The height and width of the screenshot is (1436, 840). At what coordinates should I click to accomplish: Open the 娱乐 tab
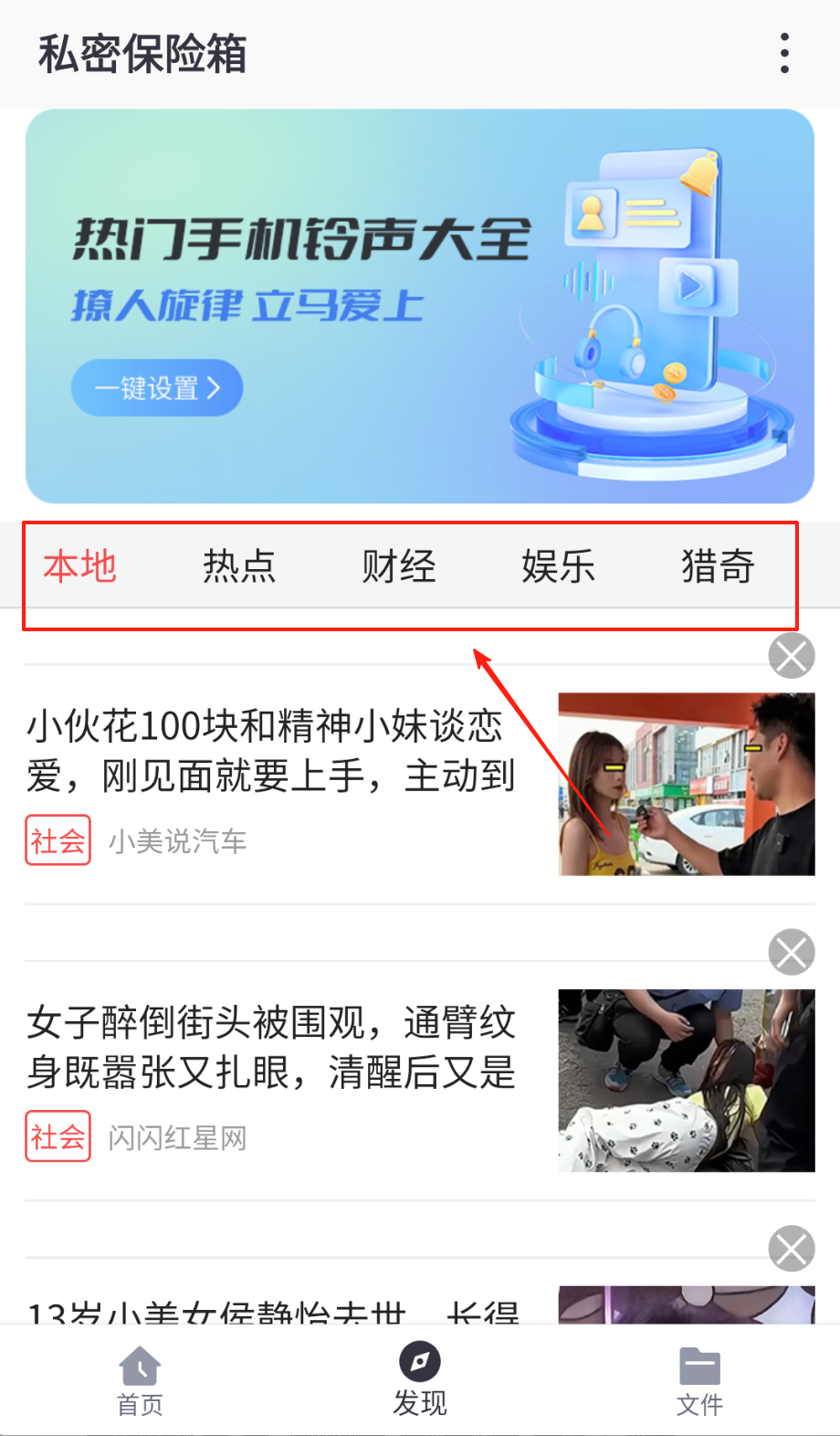pos(558,566)
